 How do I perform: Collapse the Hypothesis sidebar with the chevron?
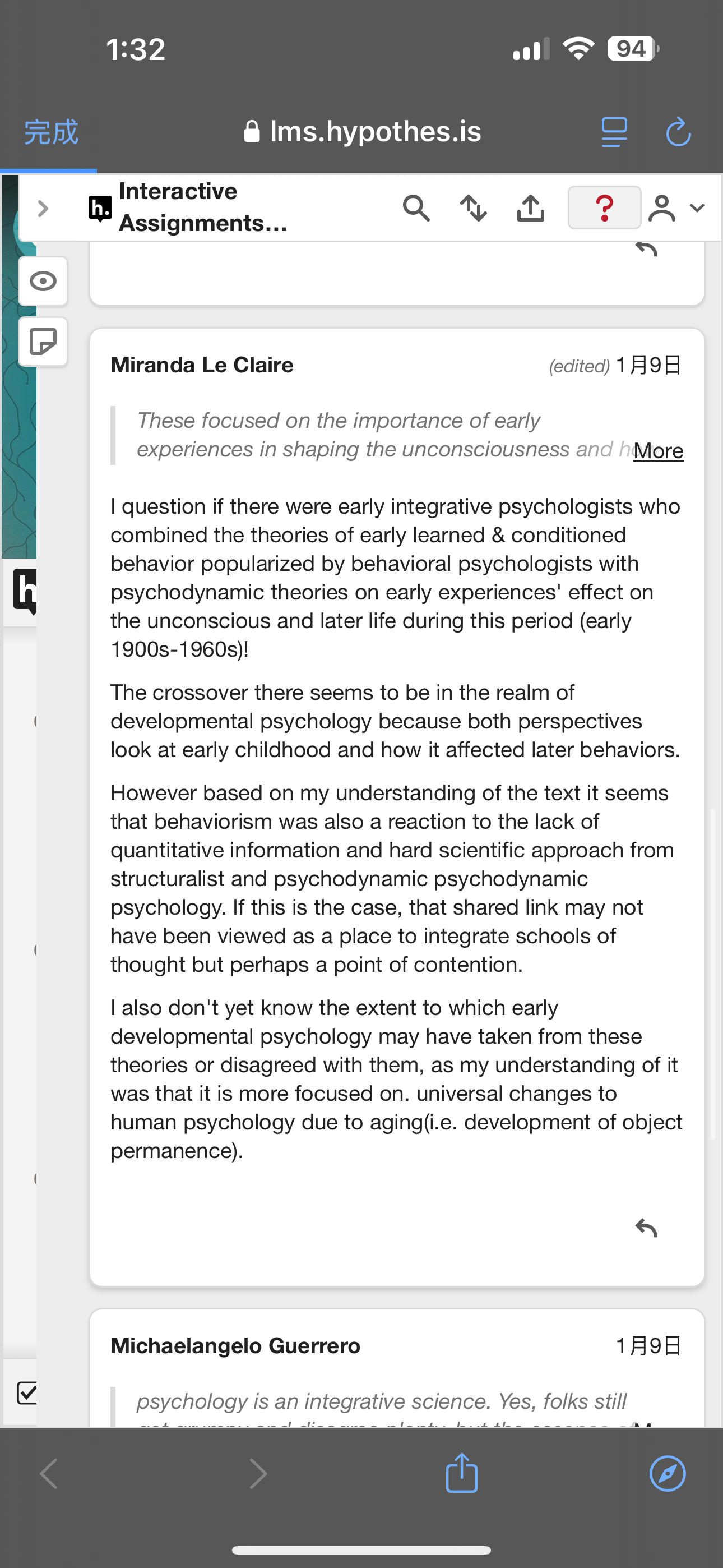[x=43, y=209]
